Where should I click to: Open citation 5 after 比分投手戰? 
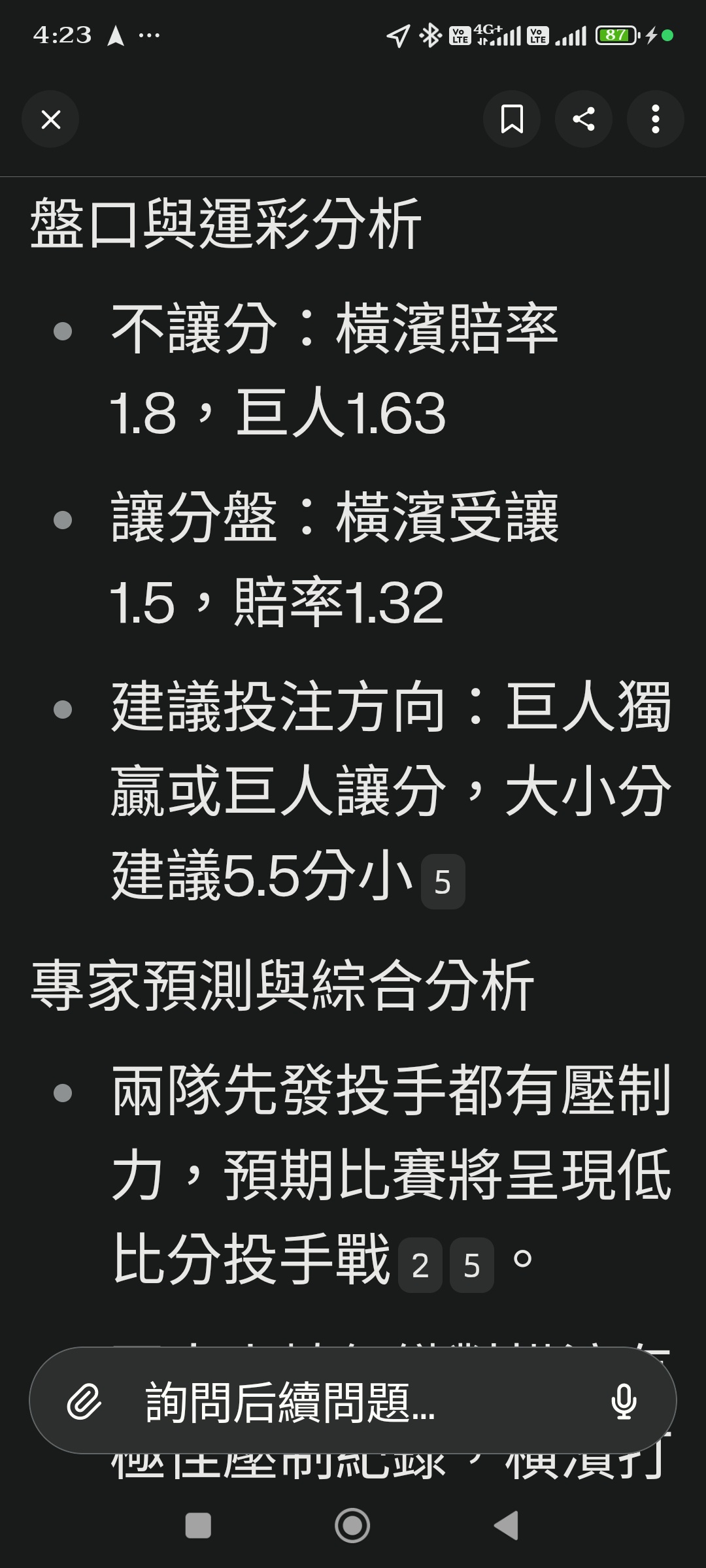point(472,1266)
